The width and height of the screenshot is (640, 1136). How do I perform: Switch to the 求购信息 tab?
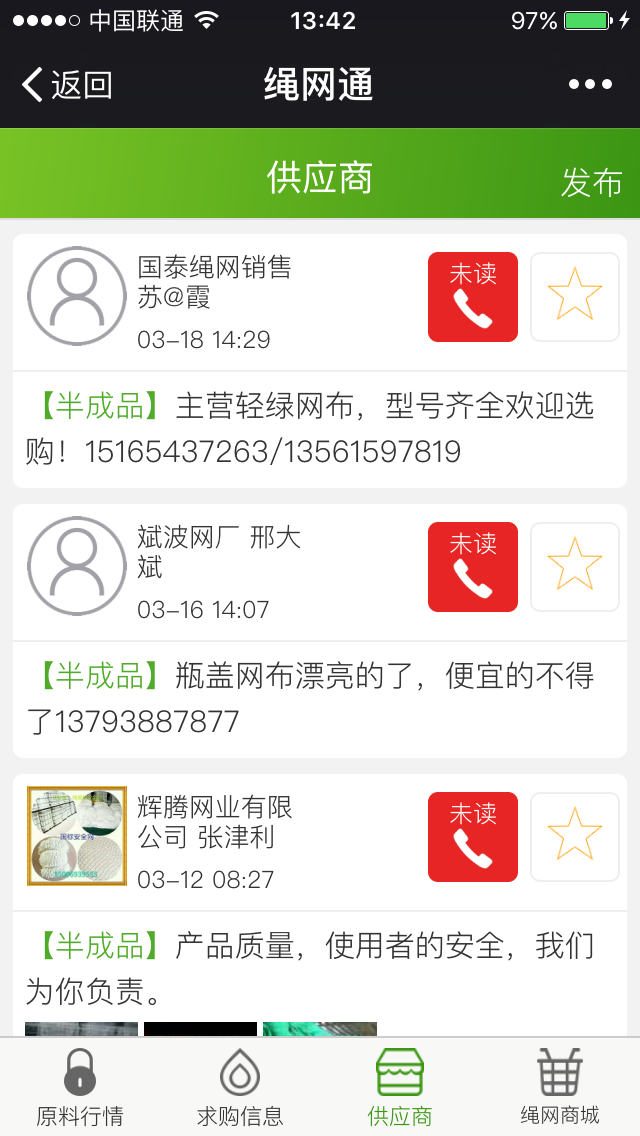coord(240,1088)
